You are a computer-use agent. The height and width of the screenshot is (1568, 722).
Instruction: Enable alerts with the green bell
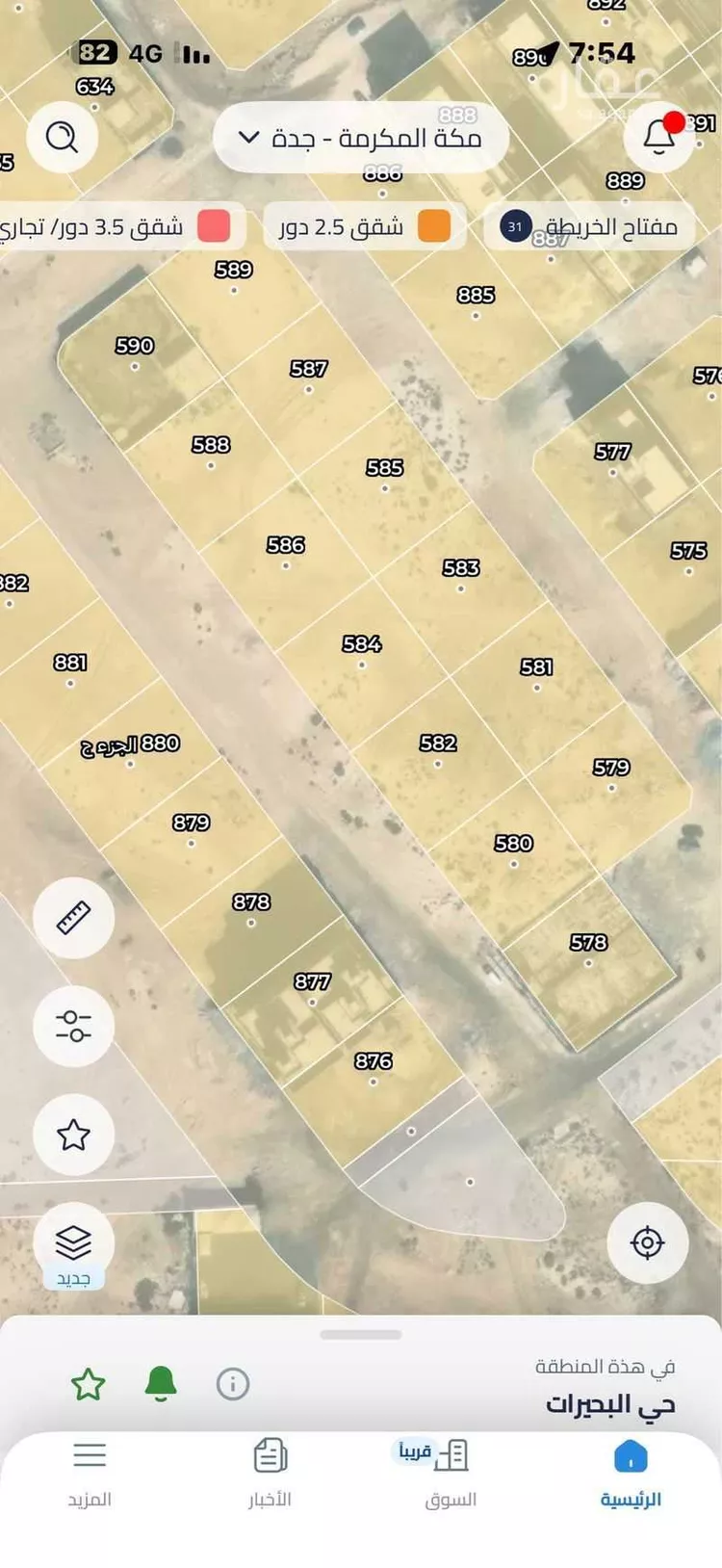(x=161, y=1384)
